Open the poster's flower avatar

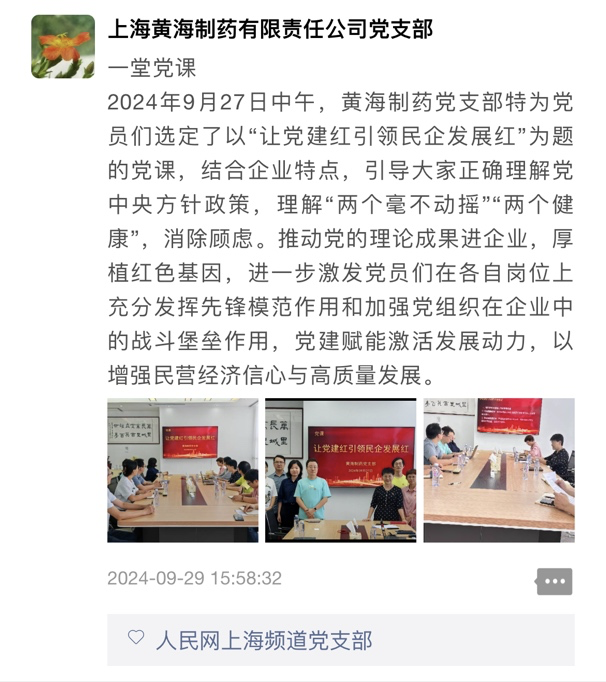63,46
